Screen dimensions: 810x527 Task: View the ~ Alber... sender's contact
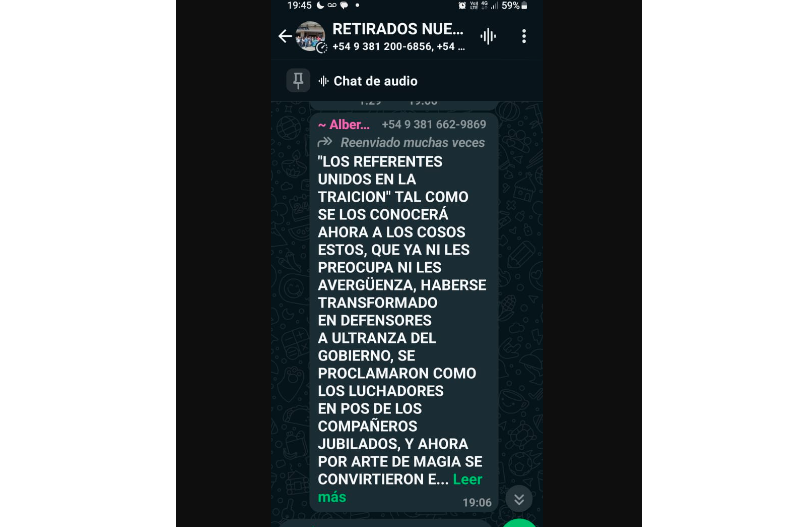click(x=343, y=125)
